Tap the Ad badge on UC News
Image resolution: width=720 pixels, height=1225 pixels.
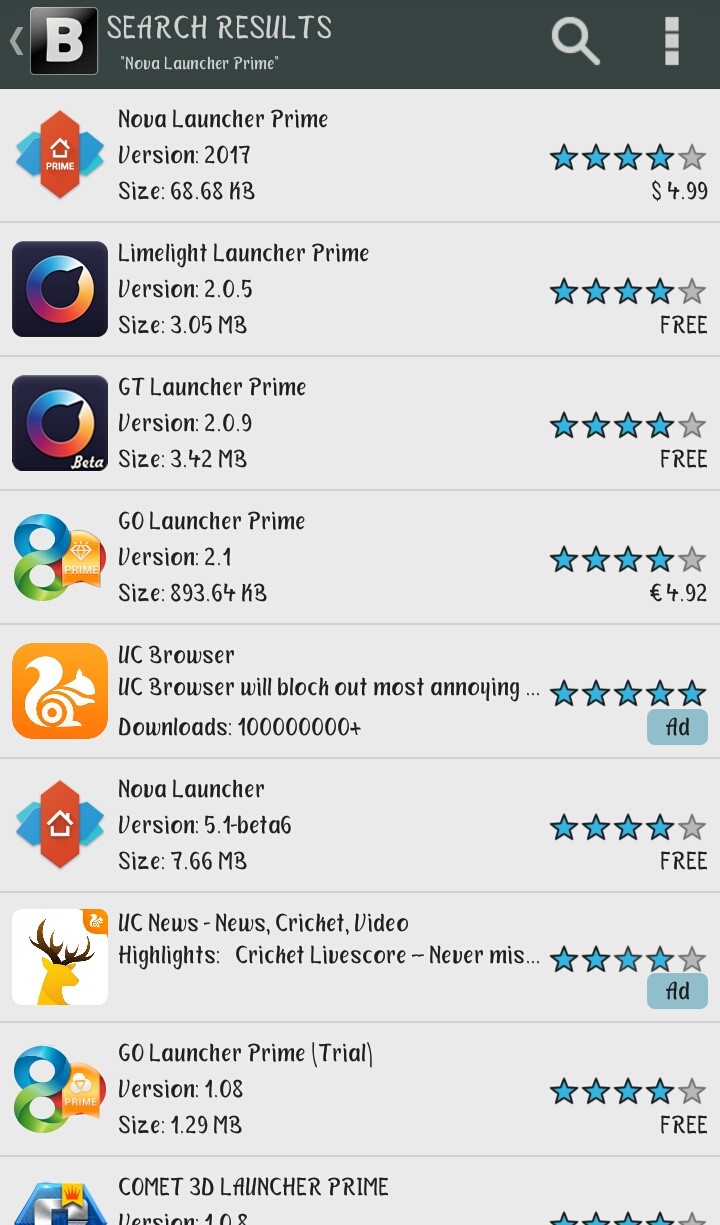(677, 991)
